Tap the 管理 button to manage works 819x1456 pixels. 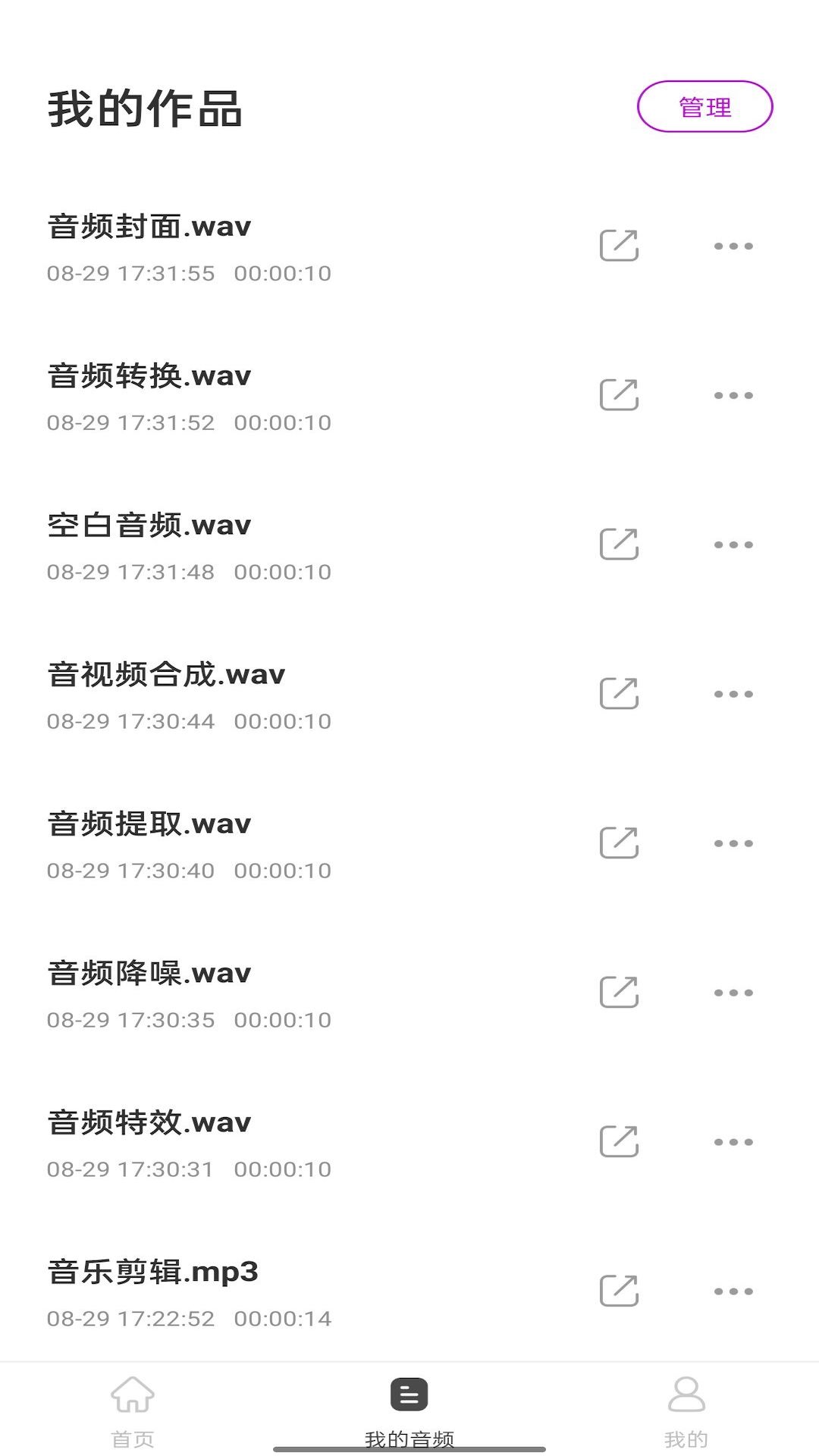(704, 106)
